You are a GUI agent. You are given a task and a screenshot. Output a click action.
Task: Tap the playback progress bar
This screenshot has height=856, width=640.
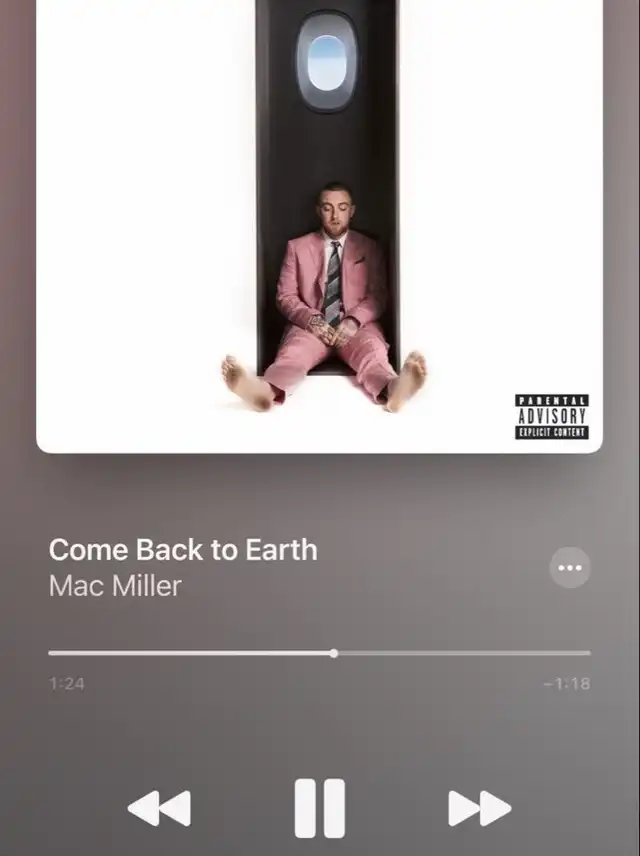[x=319, y=653]
